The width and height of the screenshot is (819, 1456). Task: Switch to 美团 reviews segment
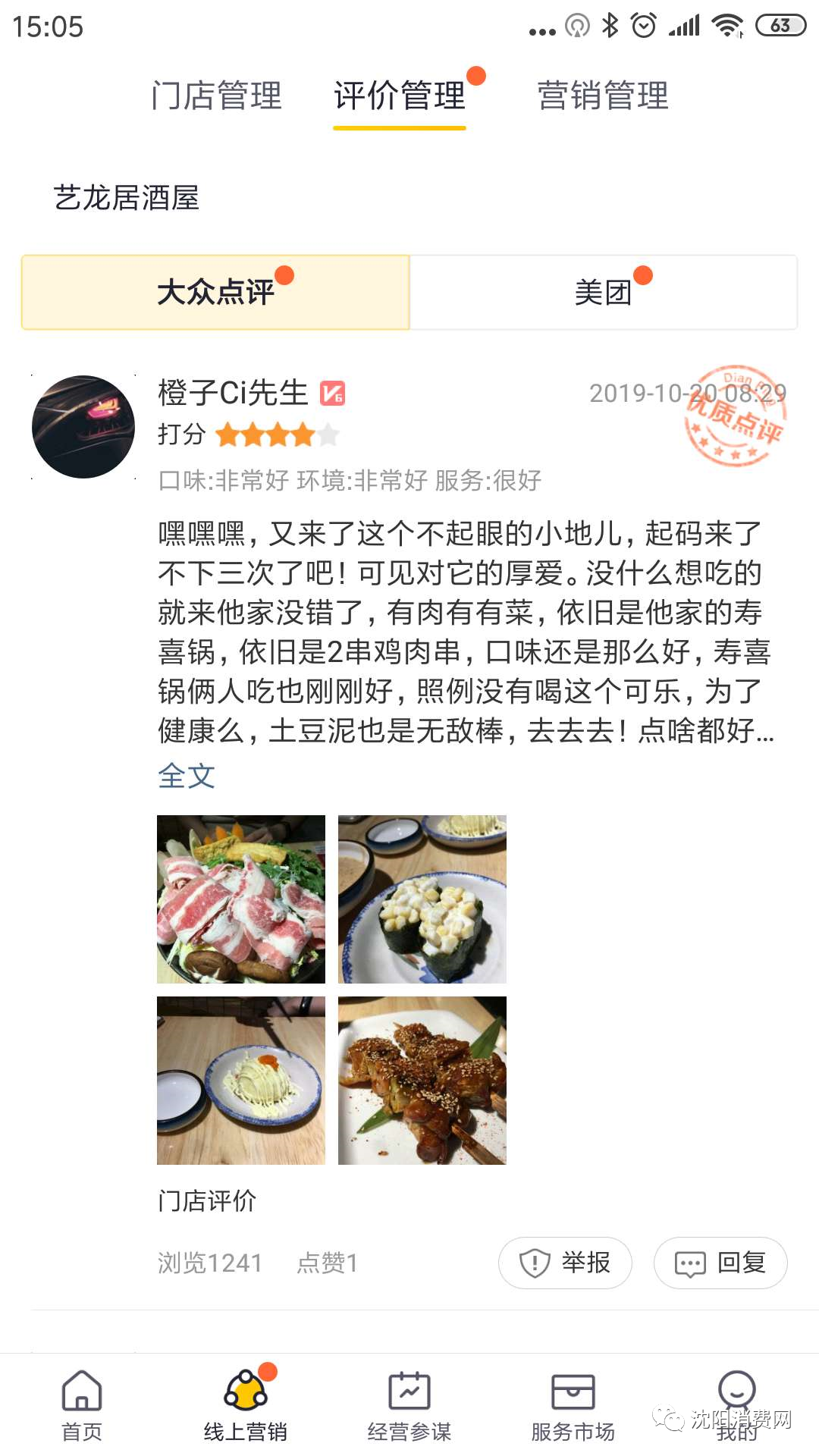coord(603,293)
